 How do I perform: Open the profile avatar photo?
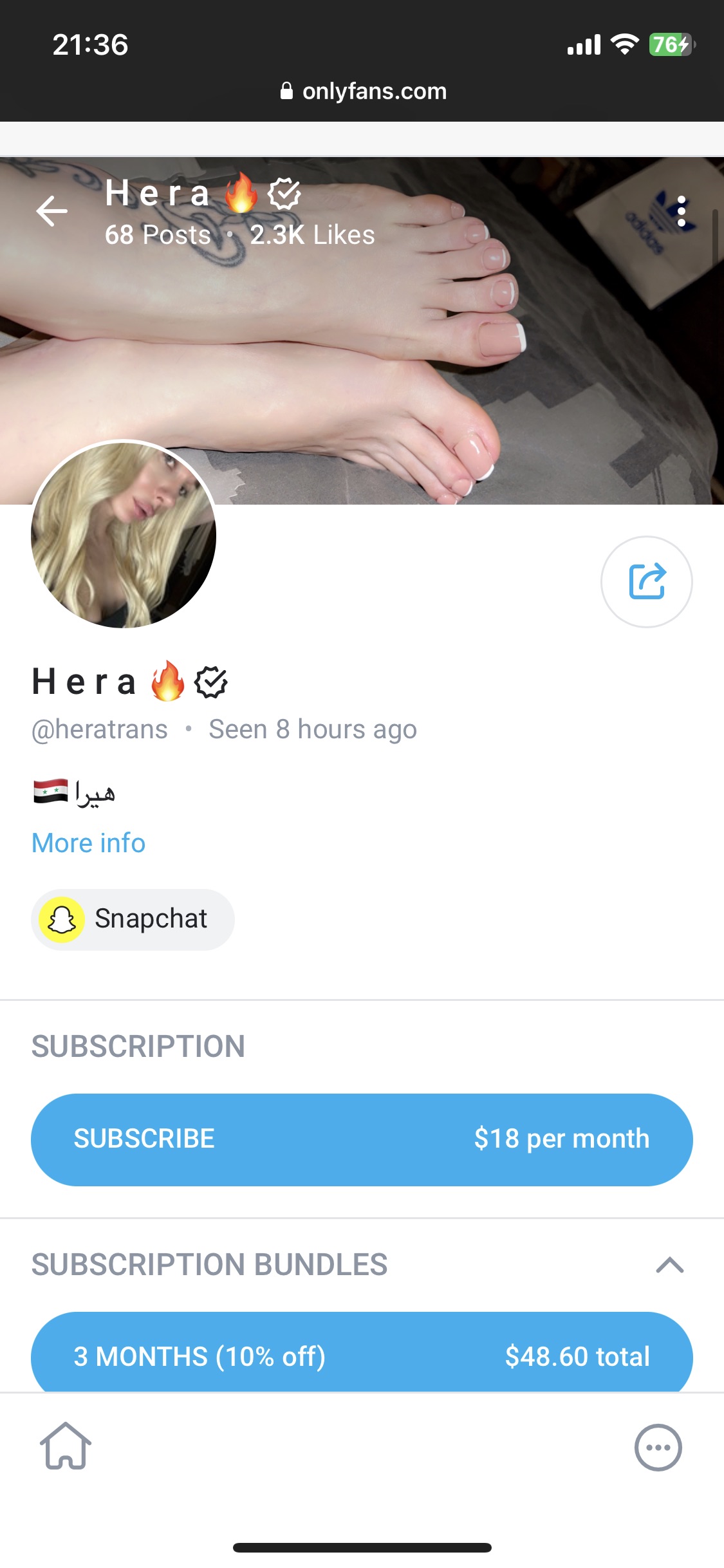click(124, 534)
